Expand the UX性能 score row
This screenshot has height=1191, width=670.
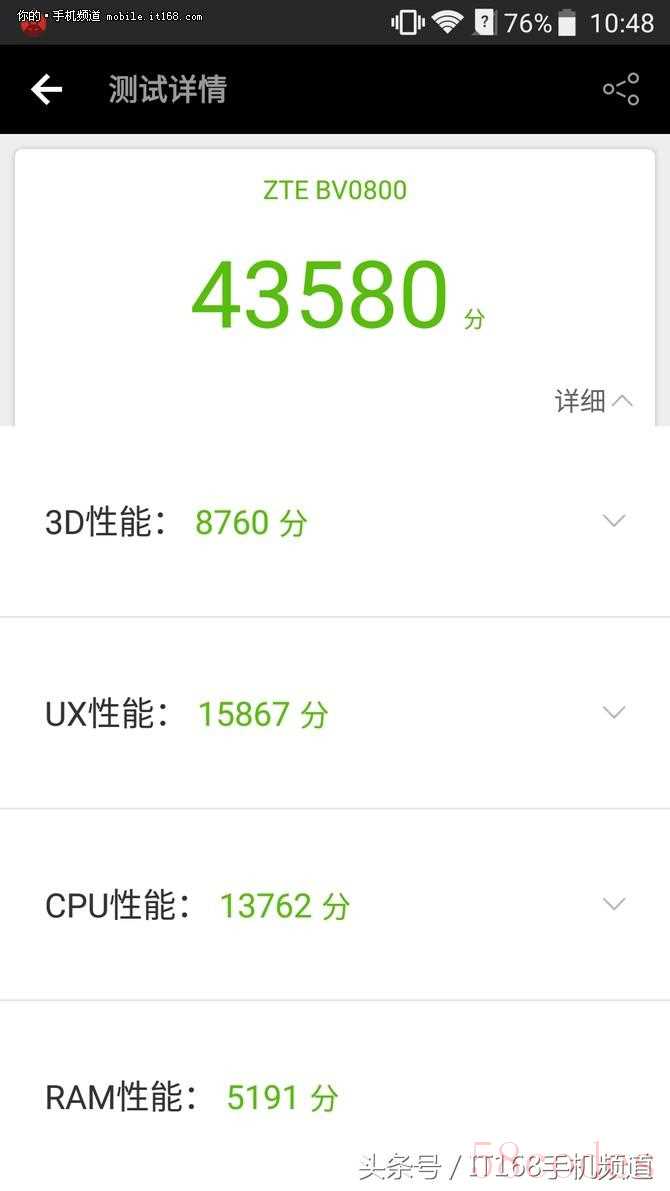pos(613,713)
